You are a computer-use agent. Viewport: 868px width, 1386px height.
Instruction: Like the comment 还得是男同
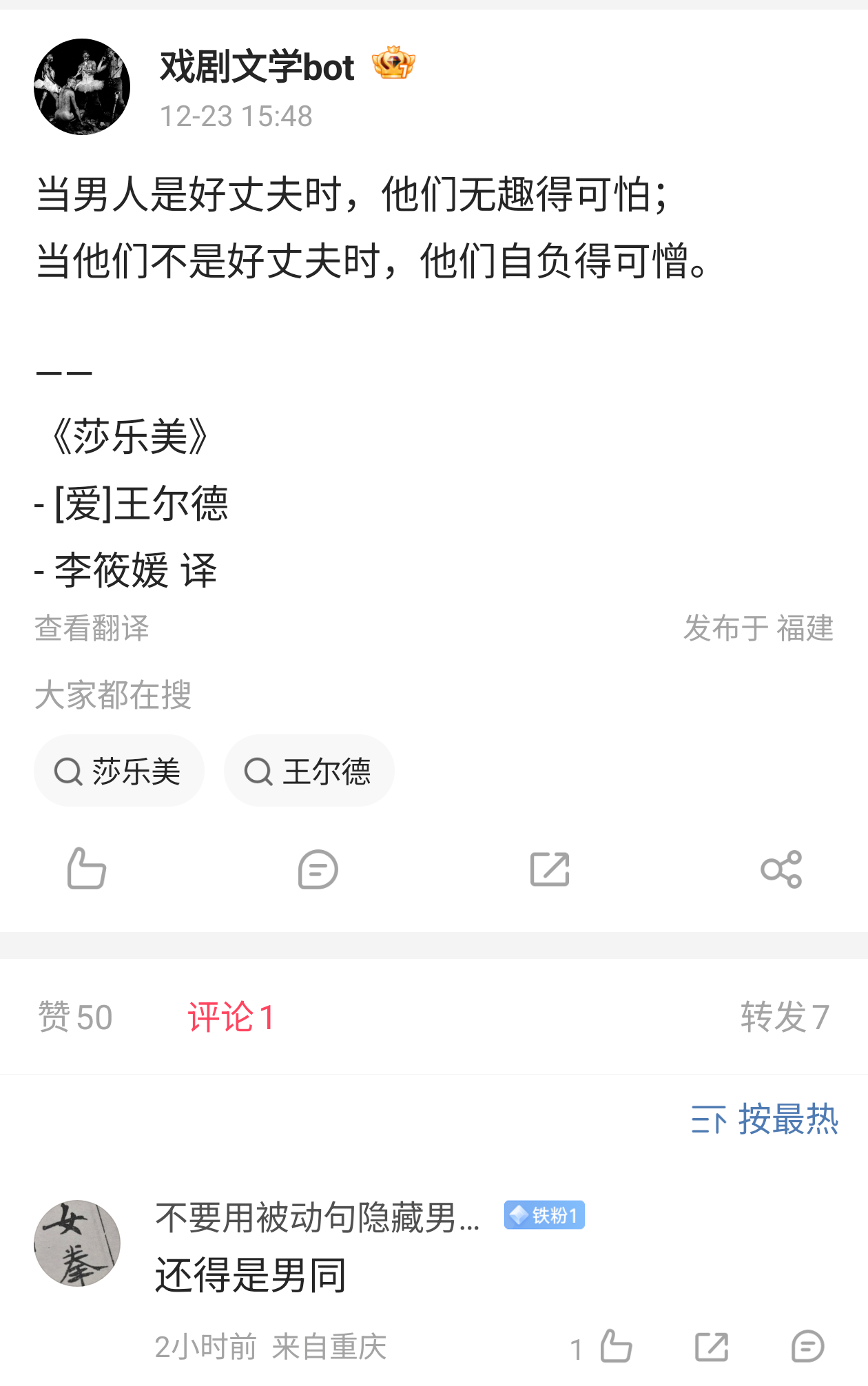[615, 1347]
